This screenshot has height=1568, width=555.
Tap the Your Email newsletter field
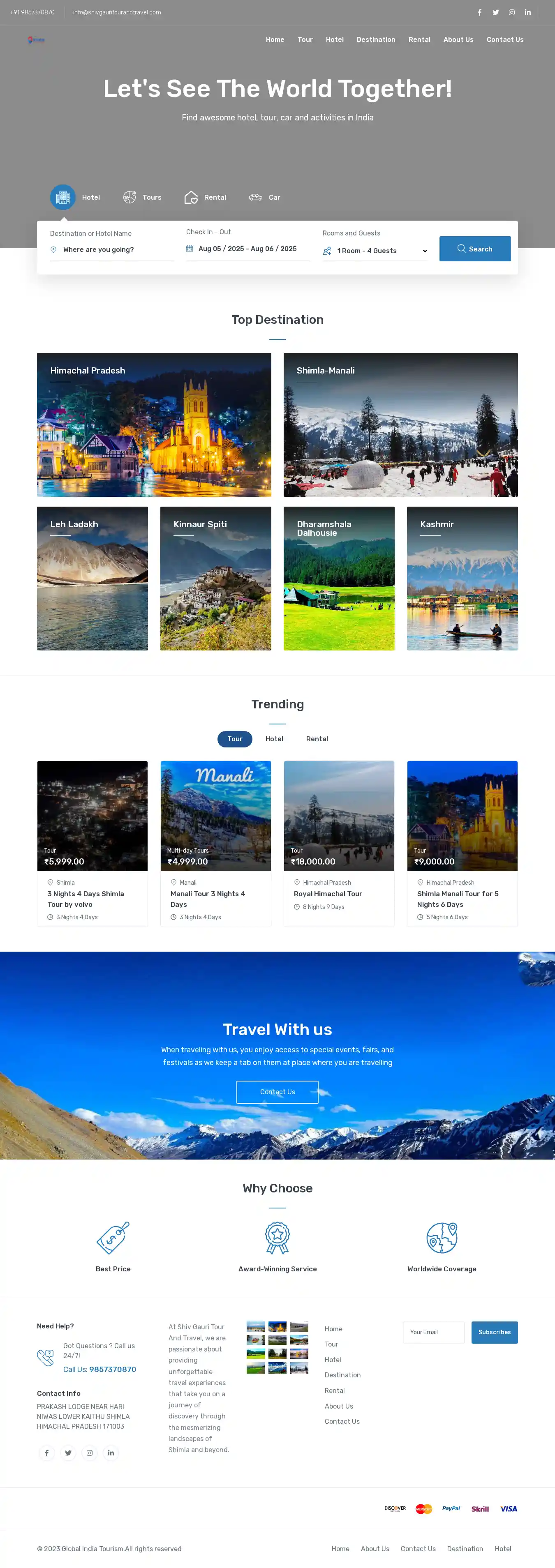433,1332
